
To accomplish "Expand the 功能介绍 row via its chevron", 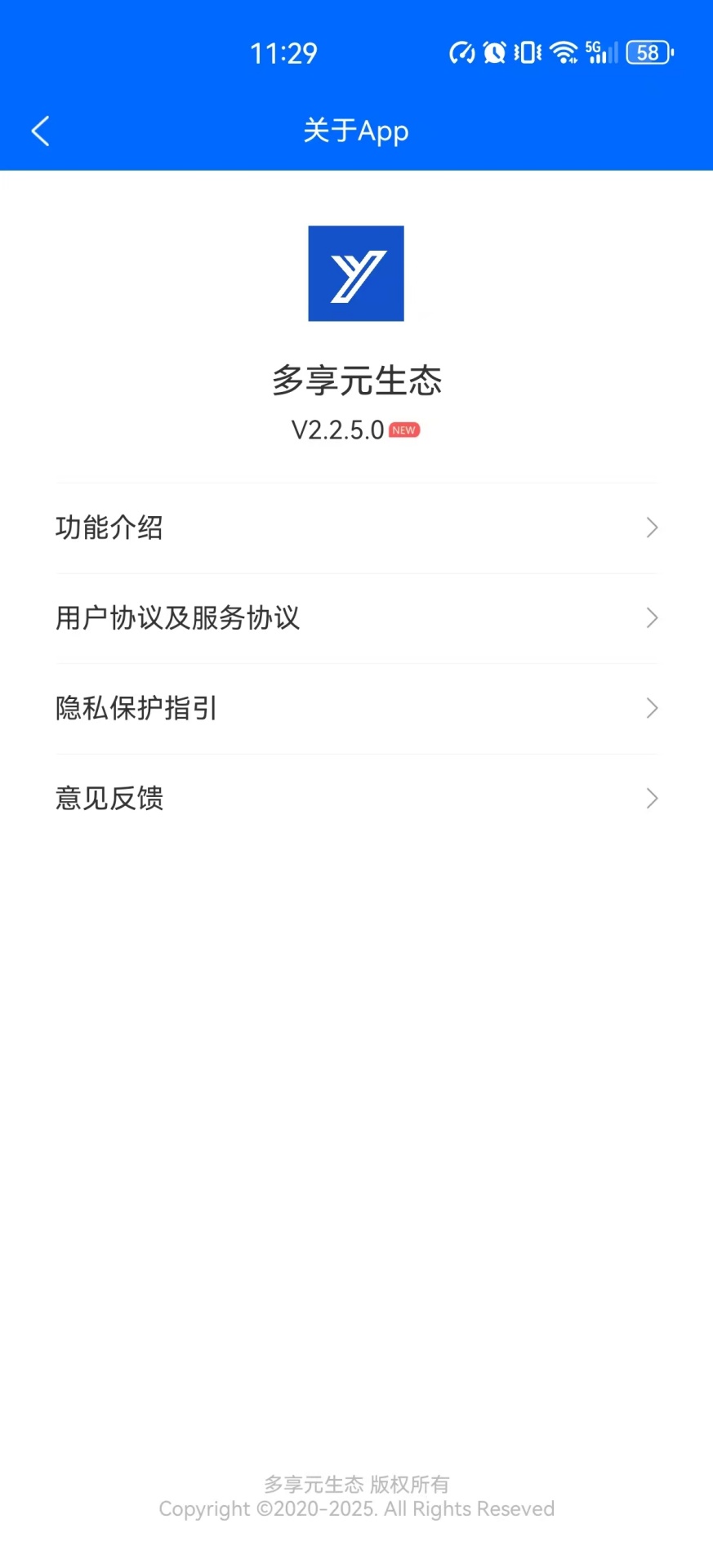I will coord(651,528).
